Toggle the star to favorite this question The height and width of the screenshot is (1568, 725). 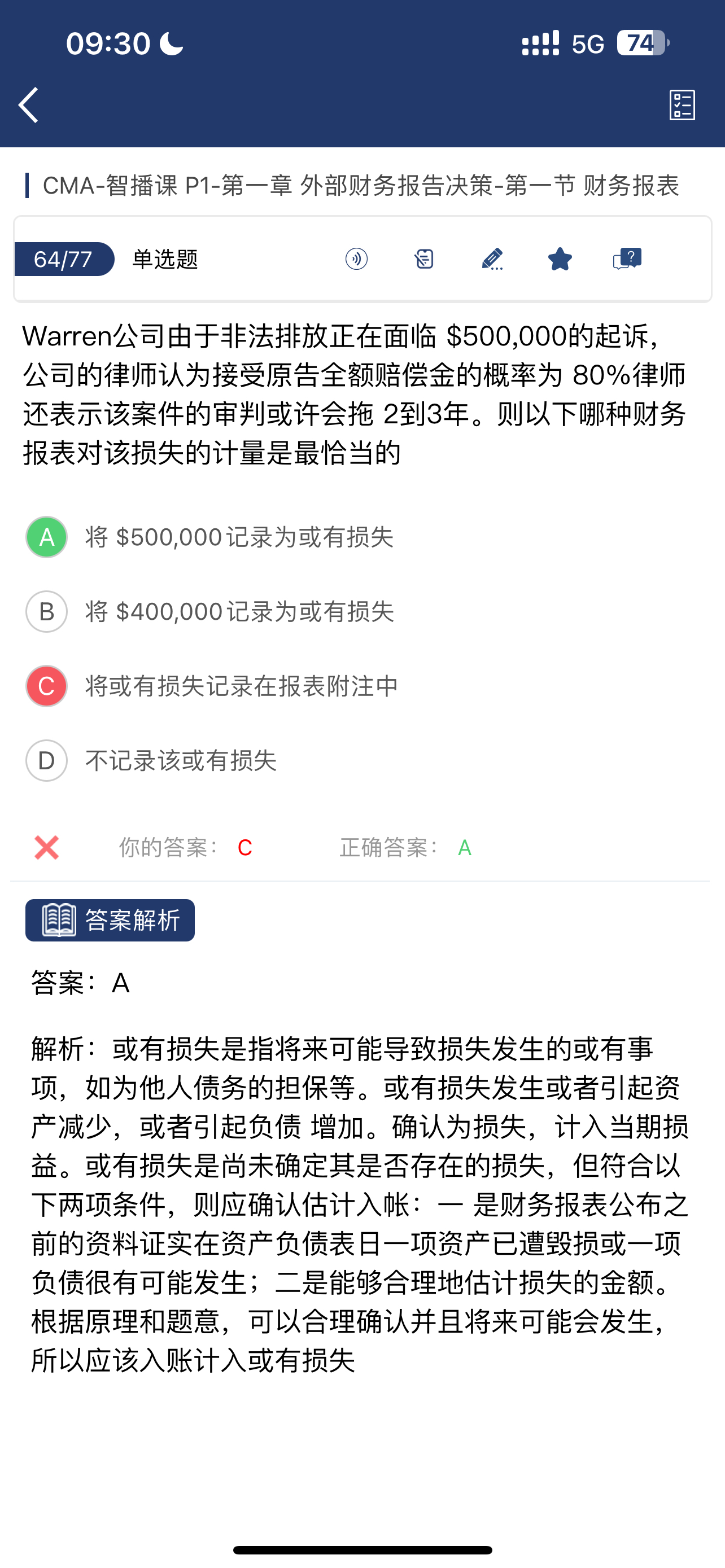click(560, 259)
